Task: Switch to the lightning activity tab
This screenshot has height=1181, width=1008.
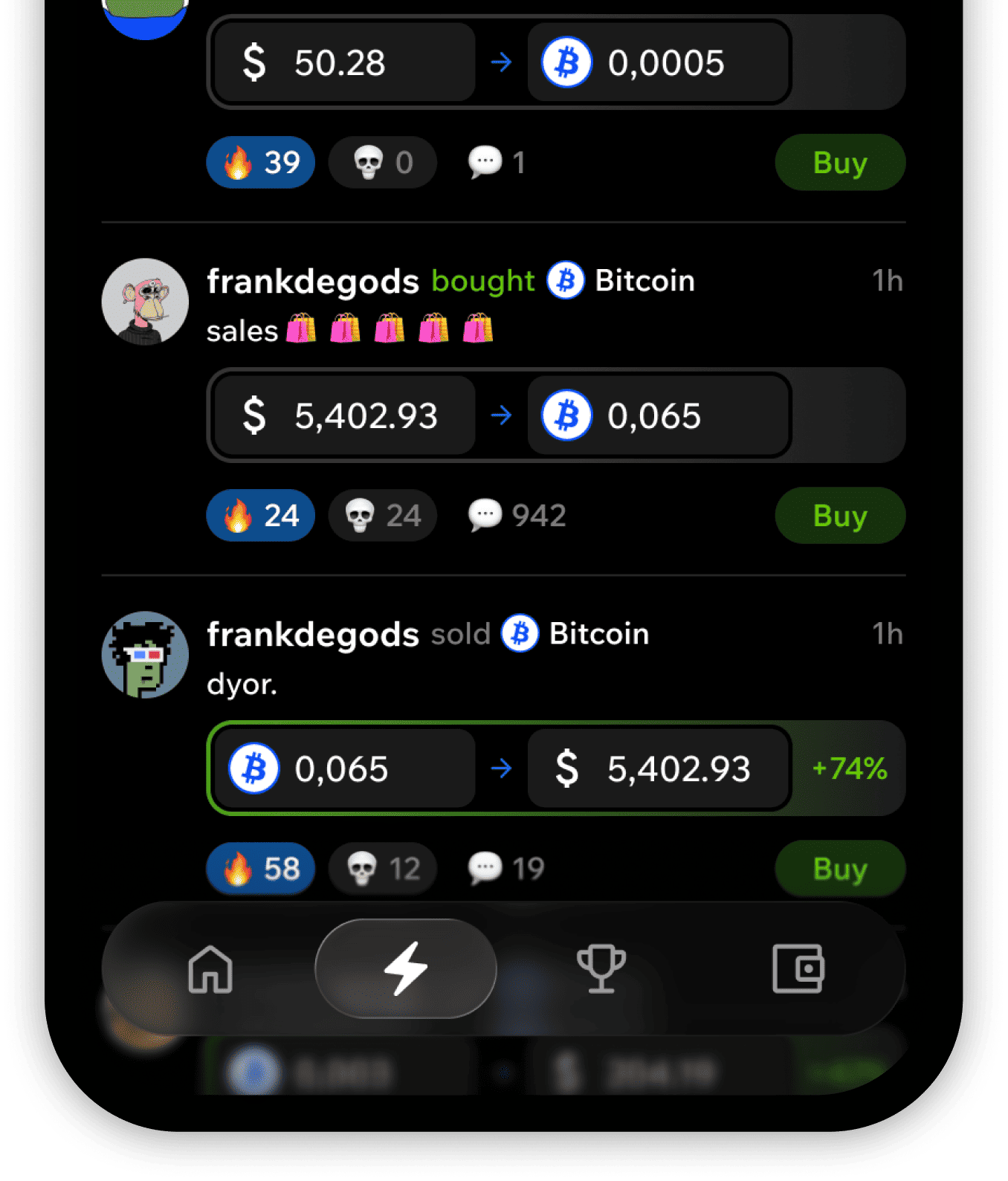Action: tap(406, 968)
